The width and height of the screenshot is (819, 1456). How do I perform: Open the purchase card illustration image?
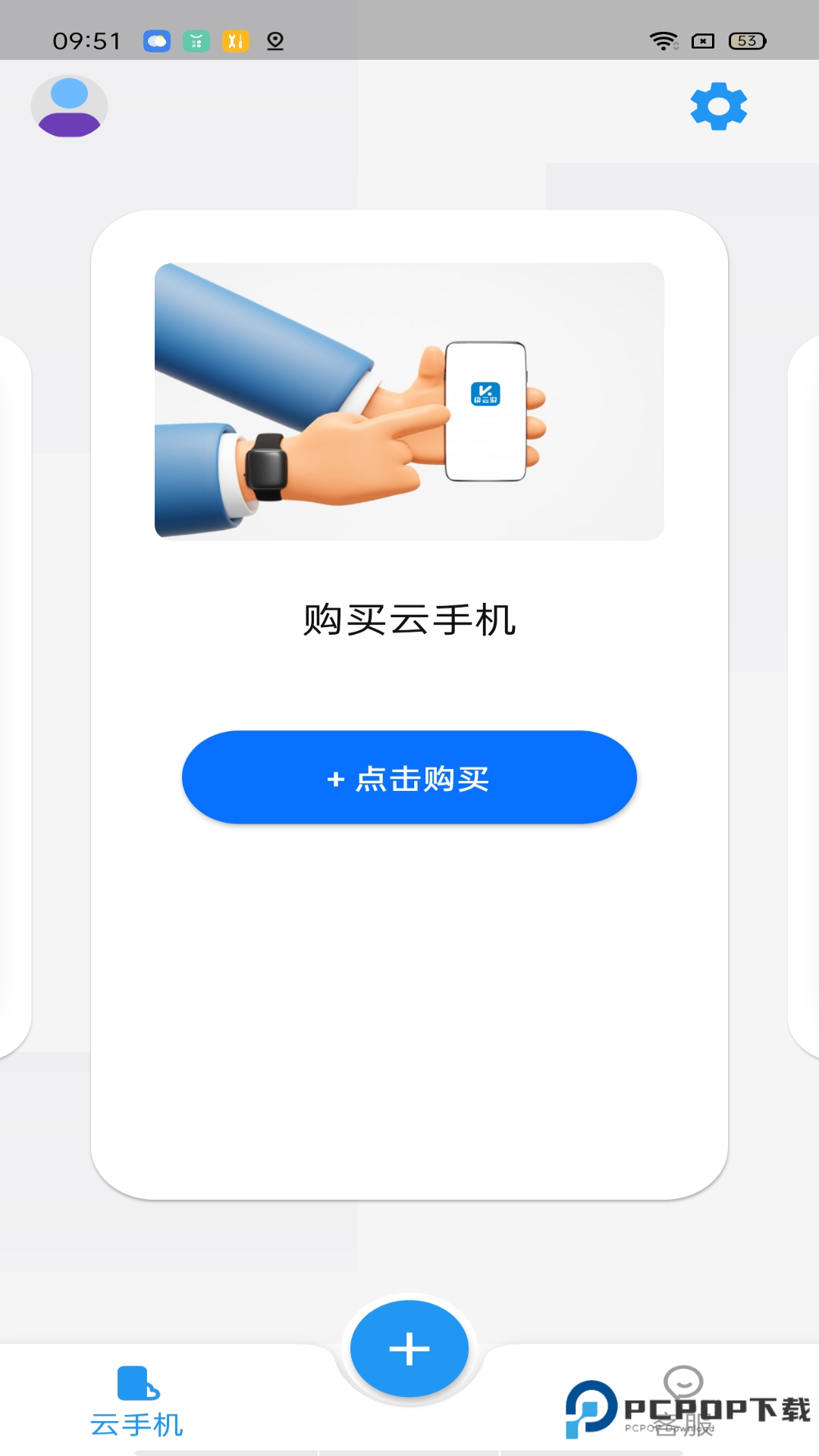point(409,400)
